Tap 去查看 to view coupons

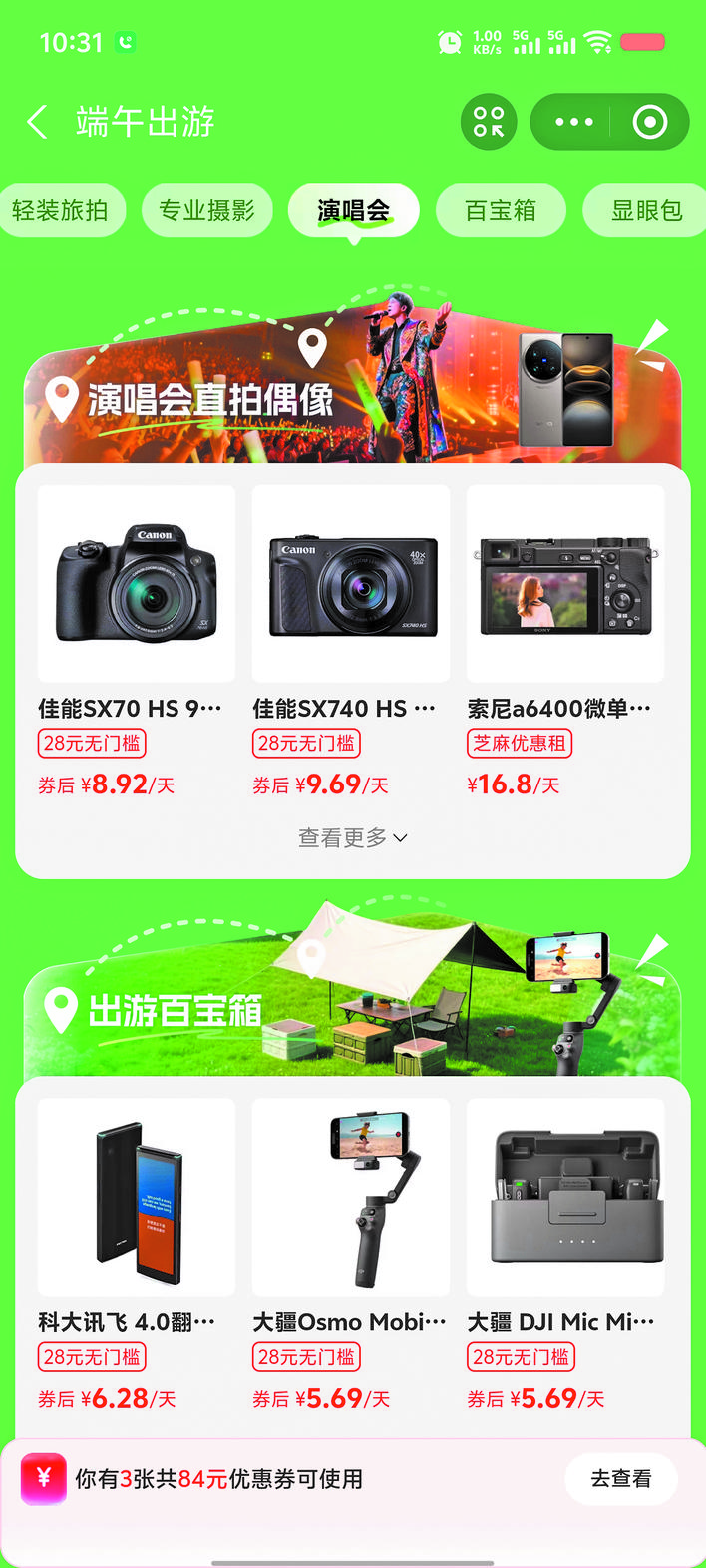pos(621,1479)
